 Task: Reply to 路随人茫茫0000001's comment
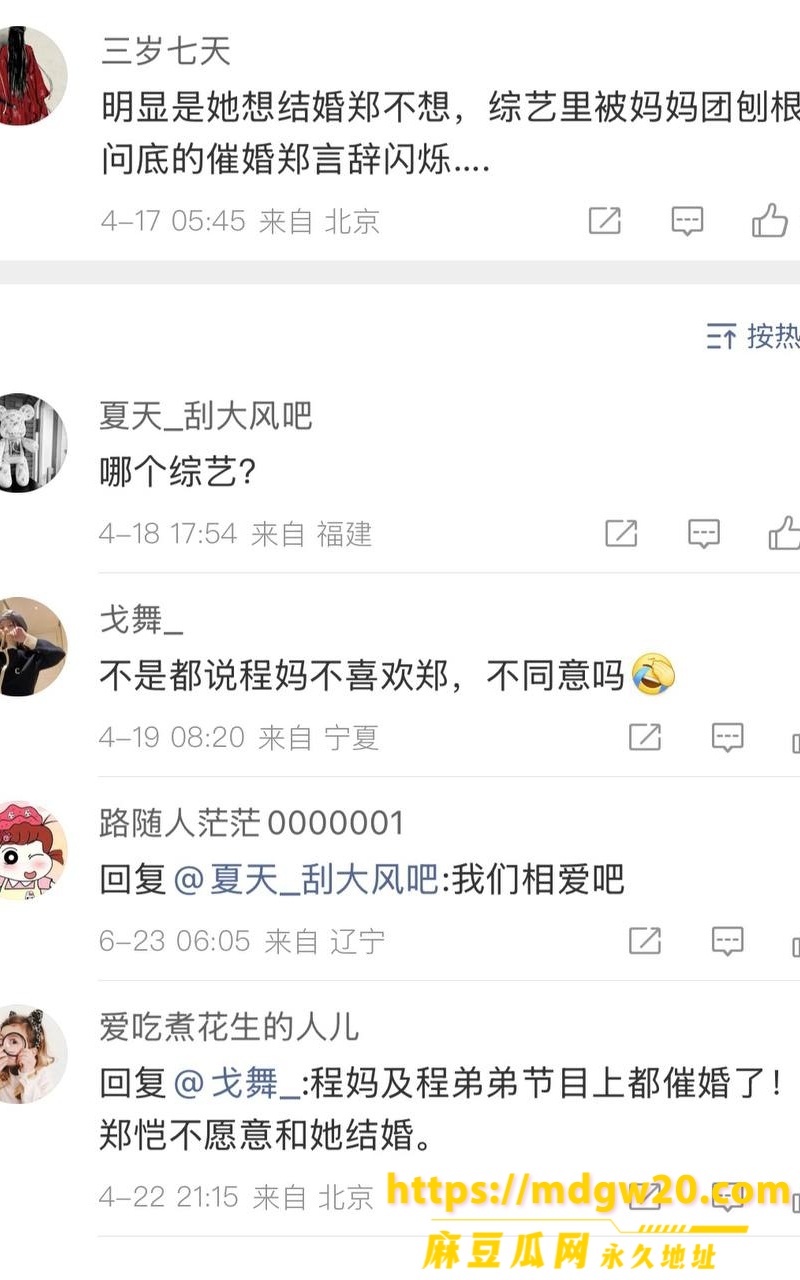tap(727, 940)
